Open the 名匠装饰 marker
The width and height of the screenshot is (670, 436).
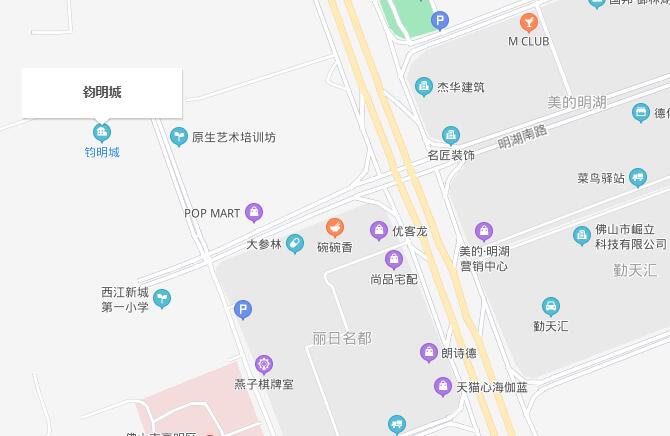[451, 136]
